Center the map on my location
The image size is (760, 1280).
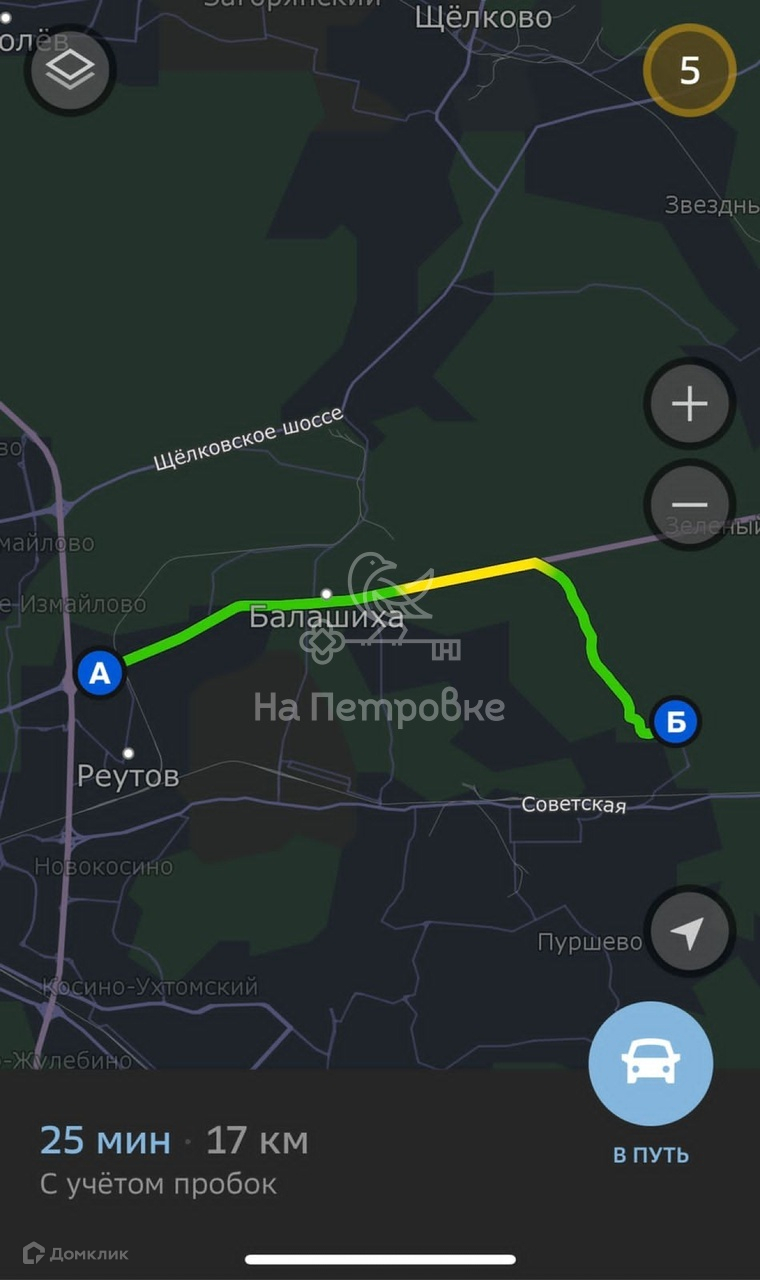[x=688, y=932]
